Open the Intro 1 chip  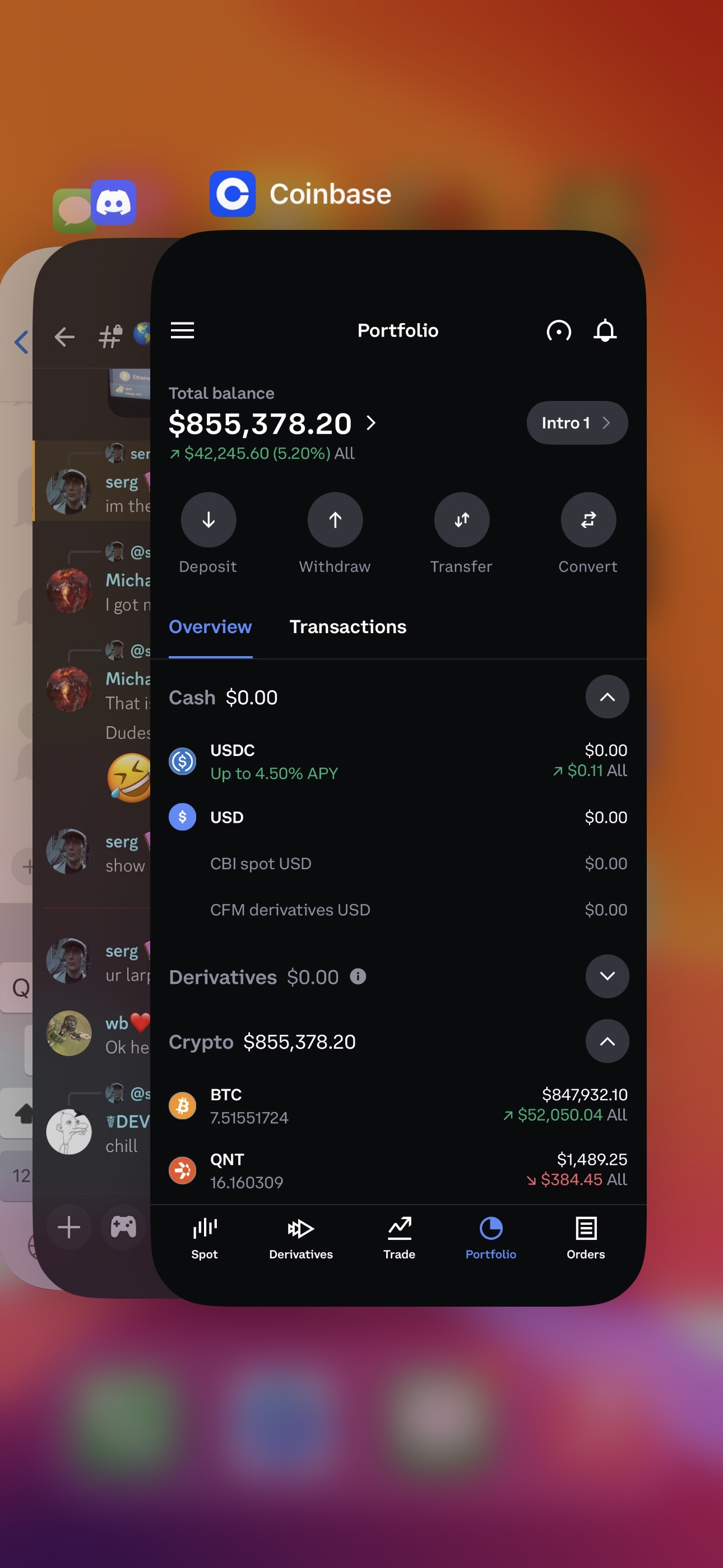point(576,423)
